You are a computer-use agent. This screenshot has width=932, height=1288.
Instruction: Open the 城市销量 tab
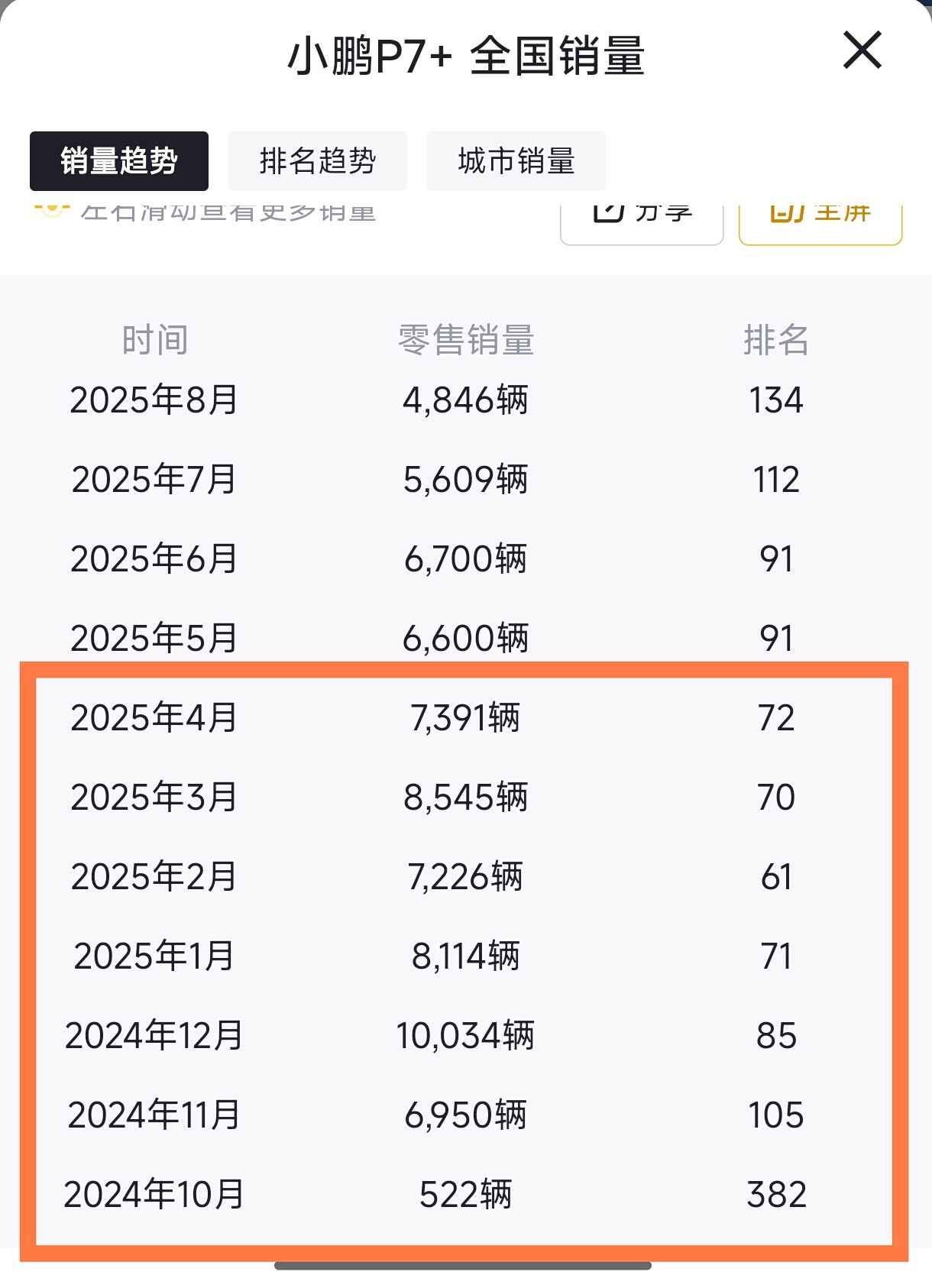point(516,161)
